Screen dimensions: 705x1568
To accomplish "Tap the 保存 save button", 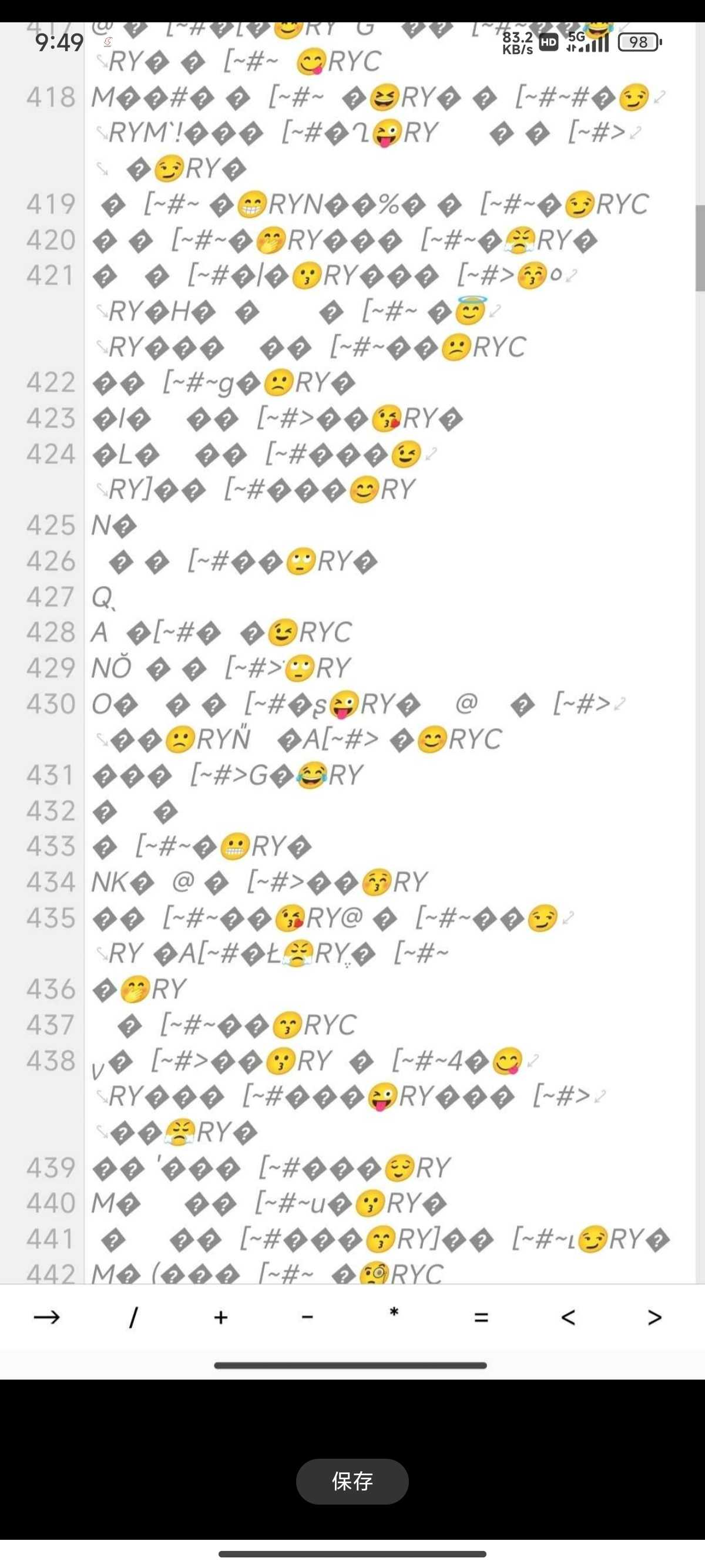I will click(352, 1481).
